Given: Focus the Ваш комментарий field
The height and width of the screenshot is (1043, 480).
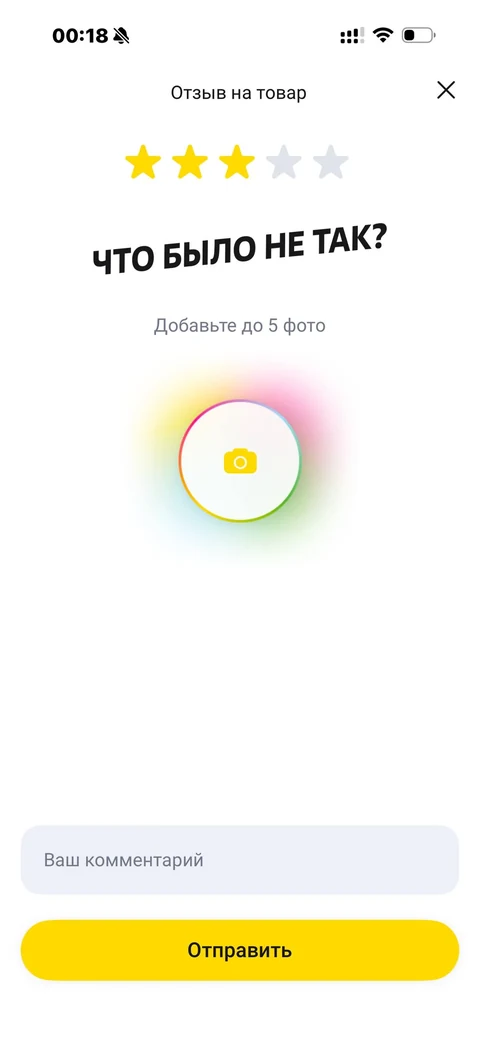Looking at the screenshot, I should [x=240, y=859].
